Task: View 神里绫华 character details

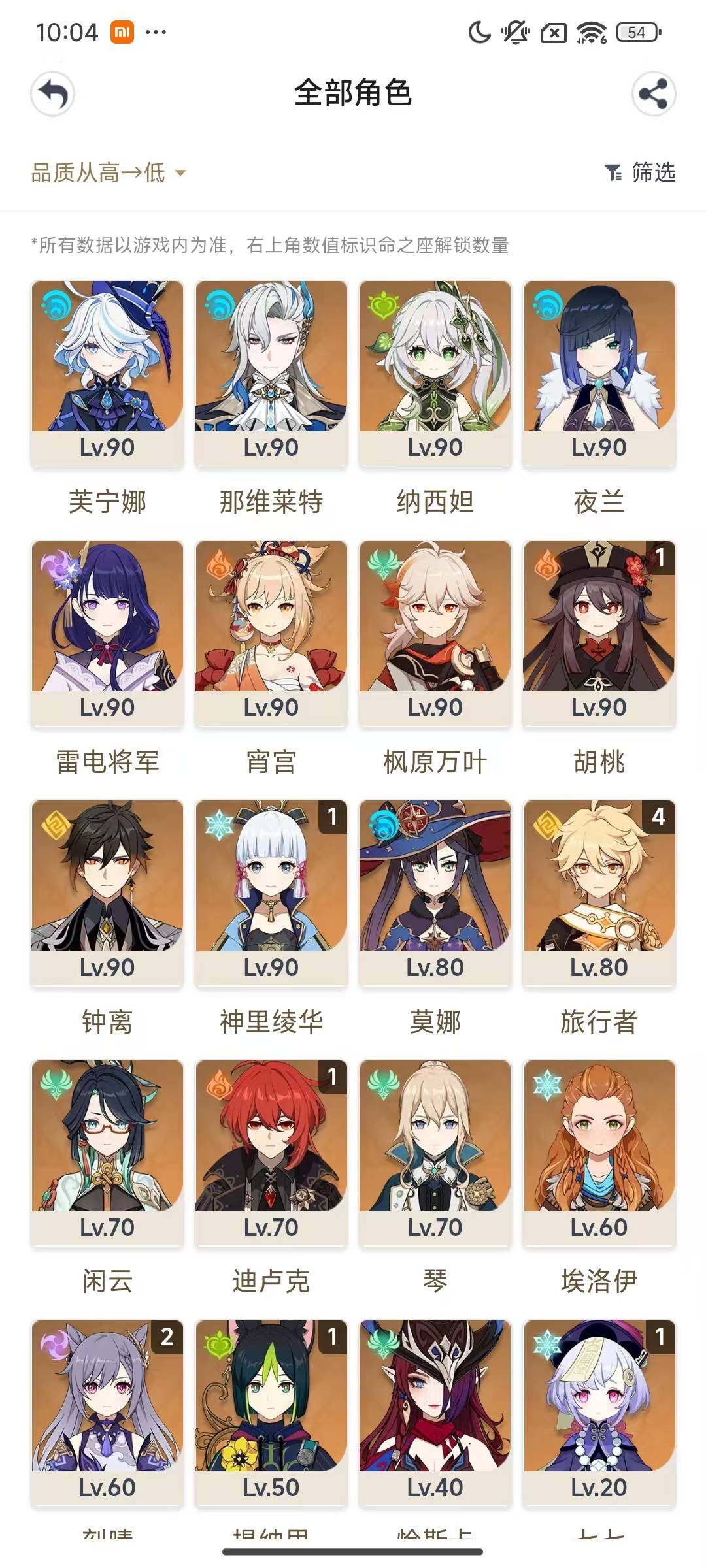Action: coord(271,892)
